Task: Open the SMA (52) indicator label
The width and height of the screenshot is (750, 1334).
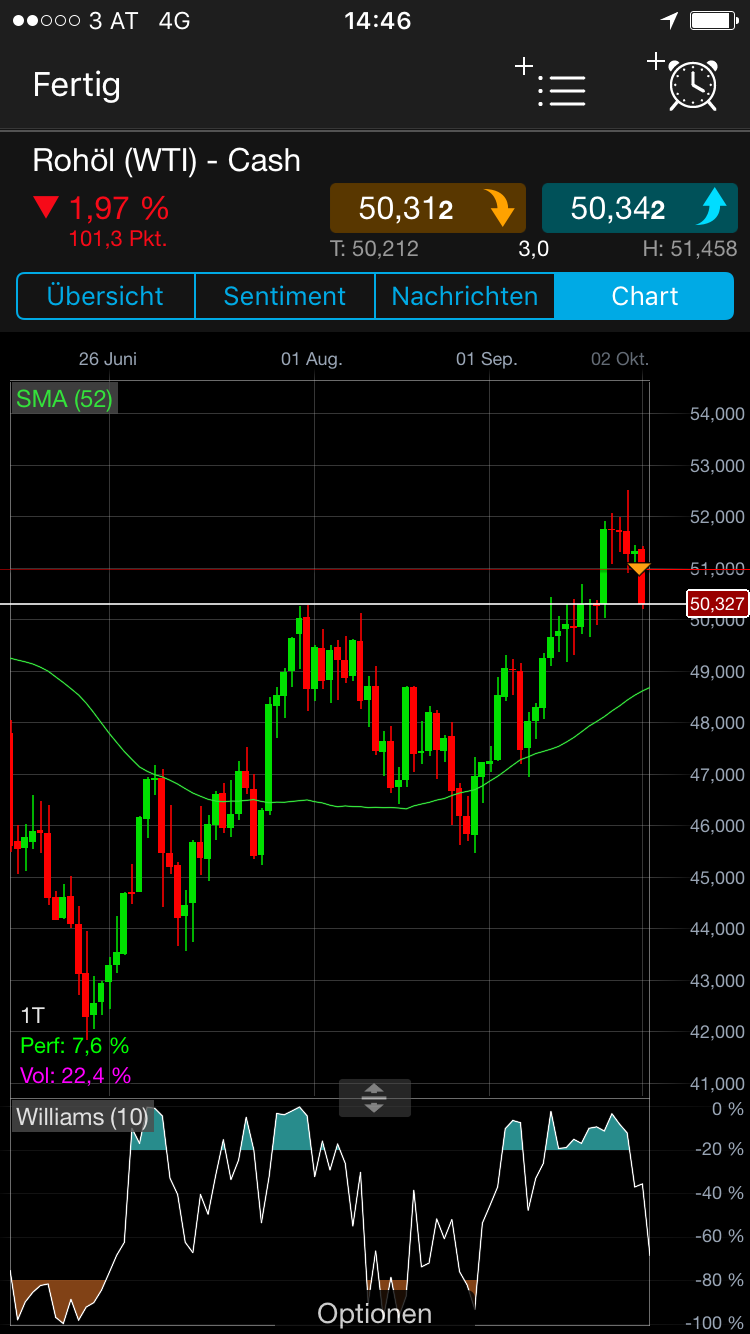Action: (x=63, y=398)
